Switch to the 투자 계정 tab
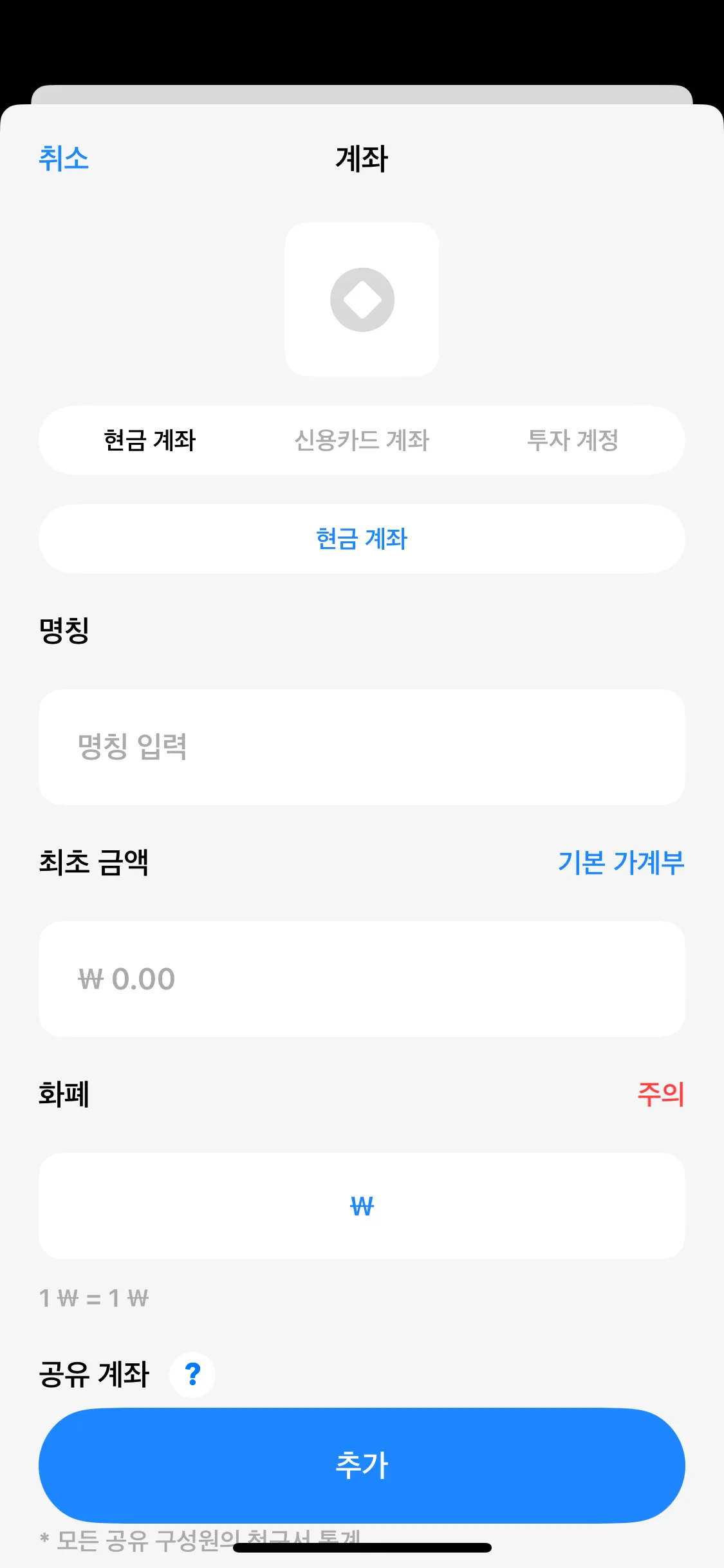This screenshot has height=1568, width=724. click(573, 440)
